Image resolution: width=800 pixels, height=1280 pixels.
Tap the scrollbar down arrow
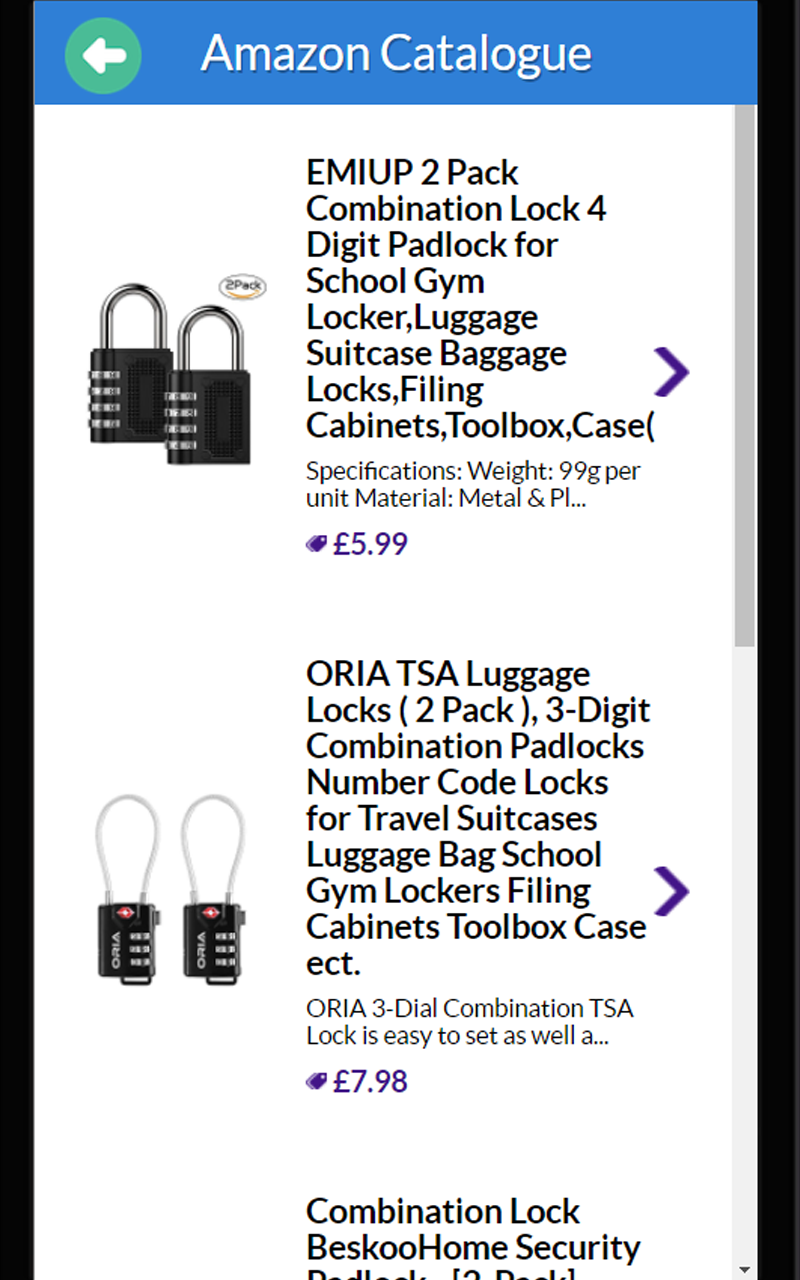(x=746, y=1269)
